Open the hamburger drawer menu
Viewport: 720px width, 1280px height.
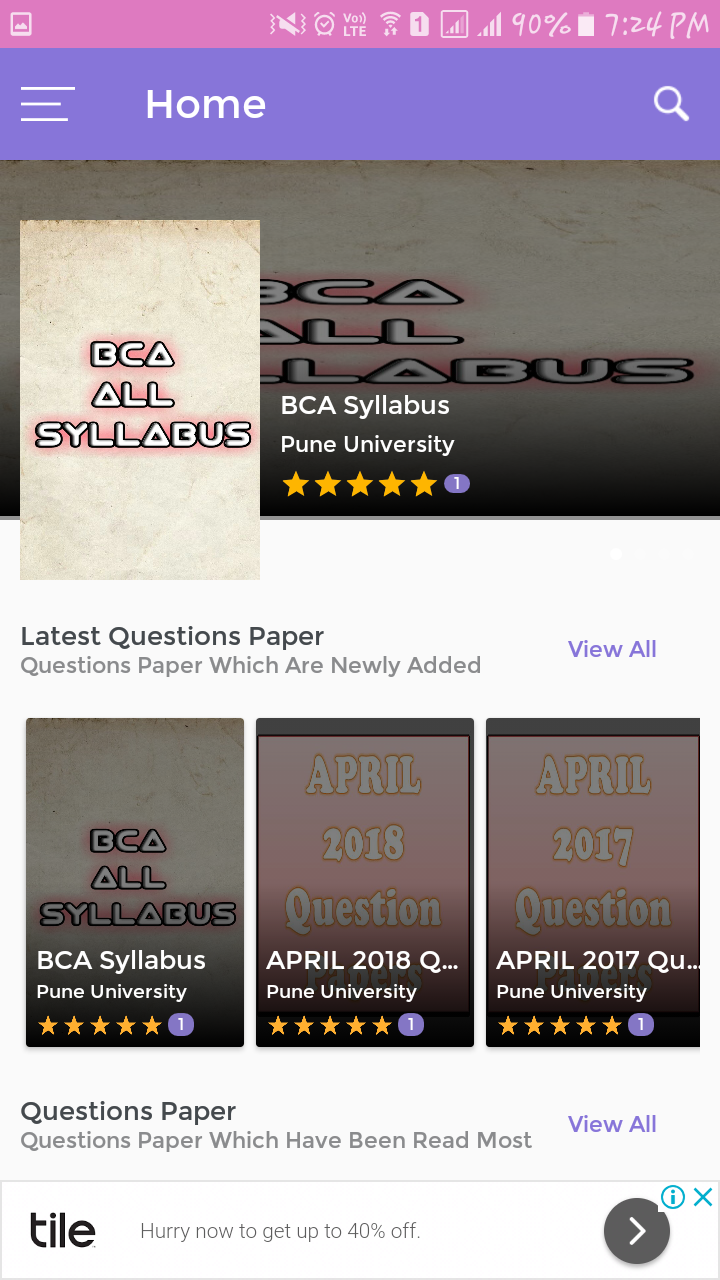click(x=47, y=104)
